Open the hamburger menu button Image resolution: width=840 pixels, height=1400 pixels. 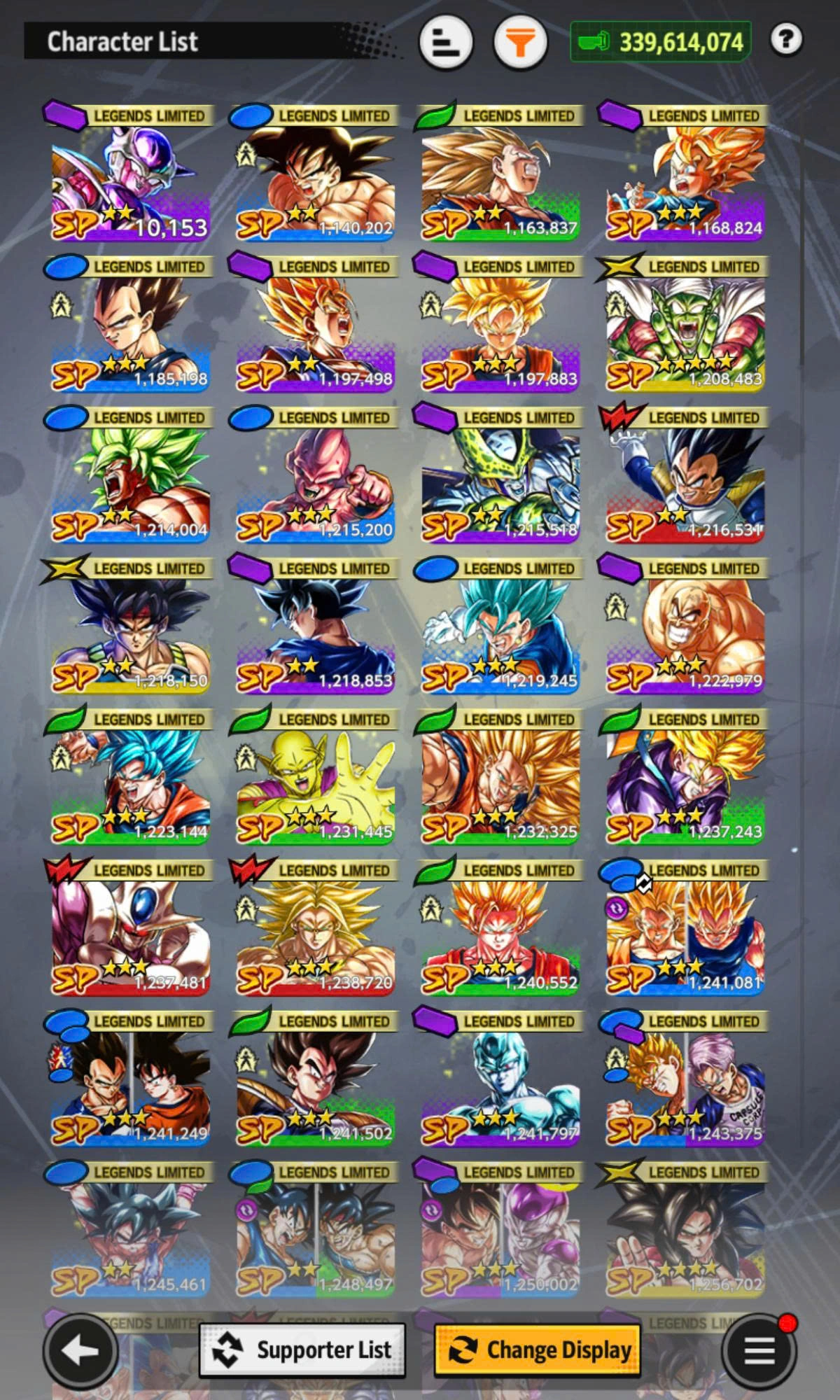(x=759, y=1350)
